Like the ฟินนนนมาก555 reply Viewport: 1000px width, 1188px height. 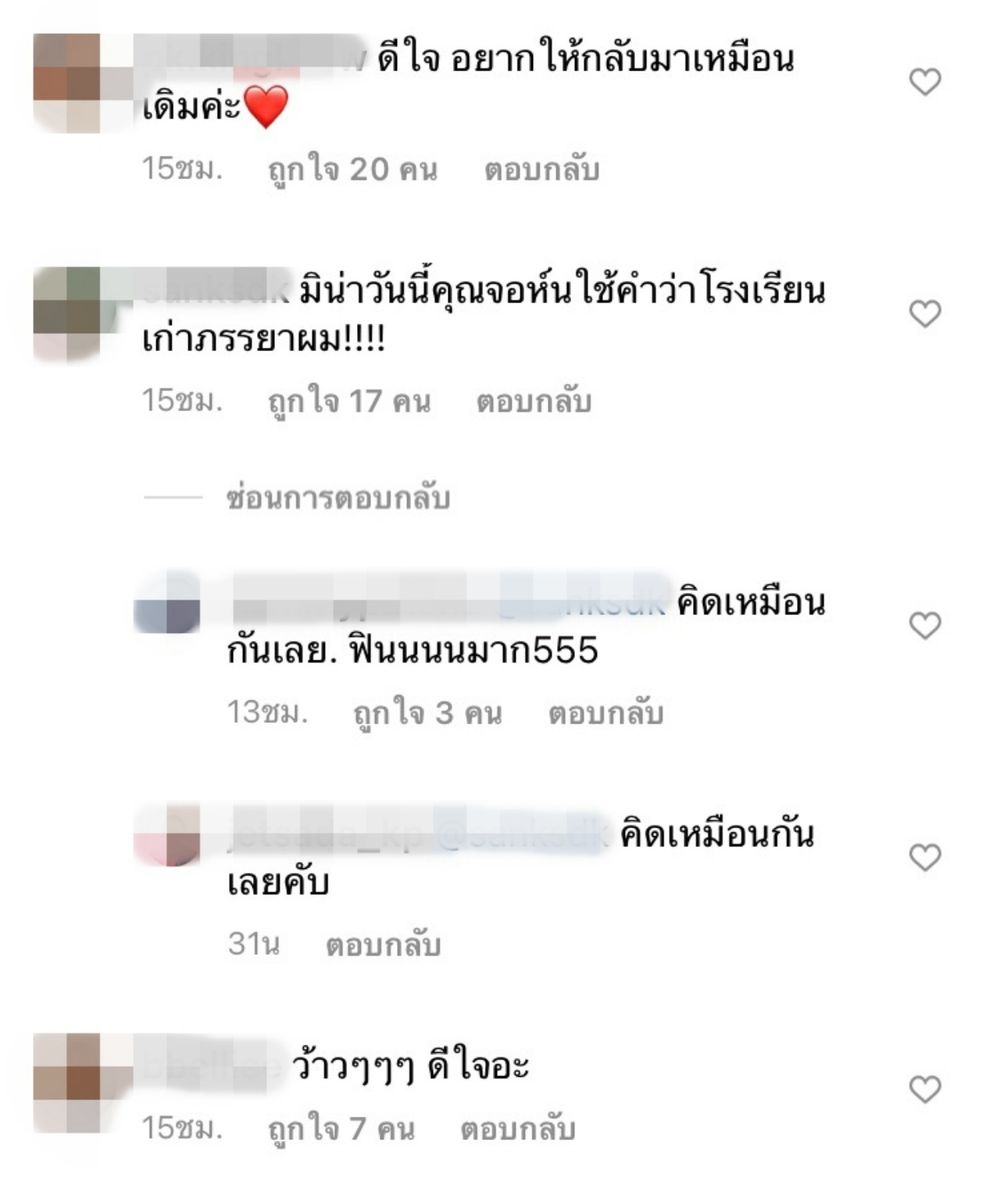point(925,626)
